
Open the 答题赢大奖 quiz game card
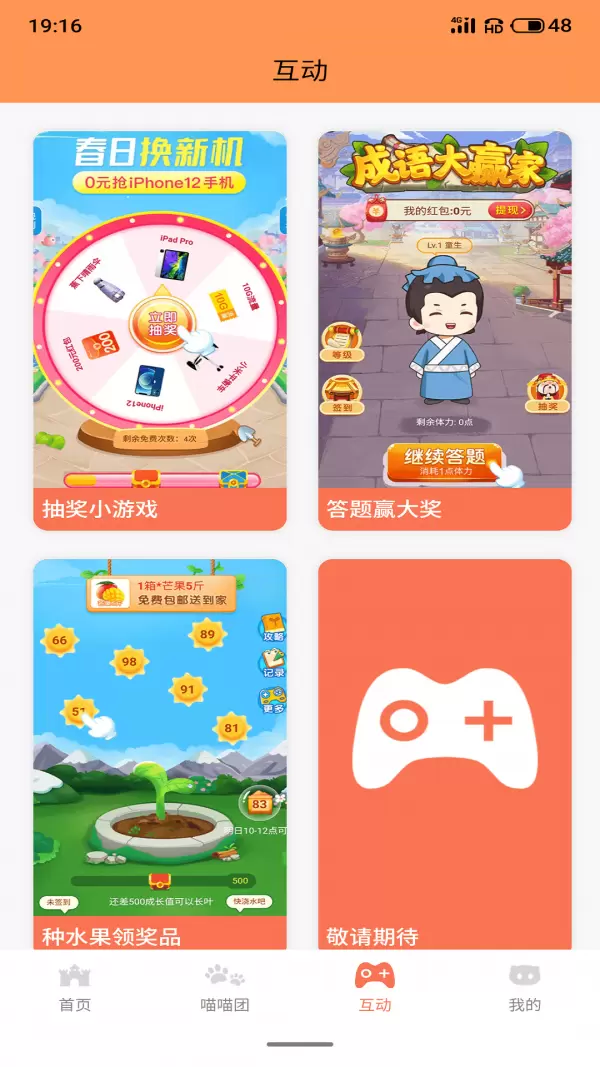click(x=445, y=330)
